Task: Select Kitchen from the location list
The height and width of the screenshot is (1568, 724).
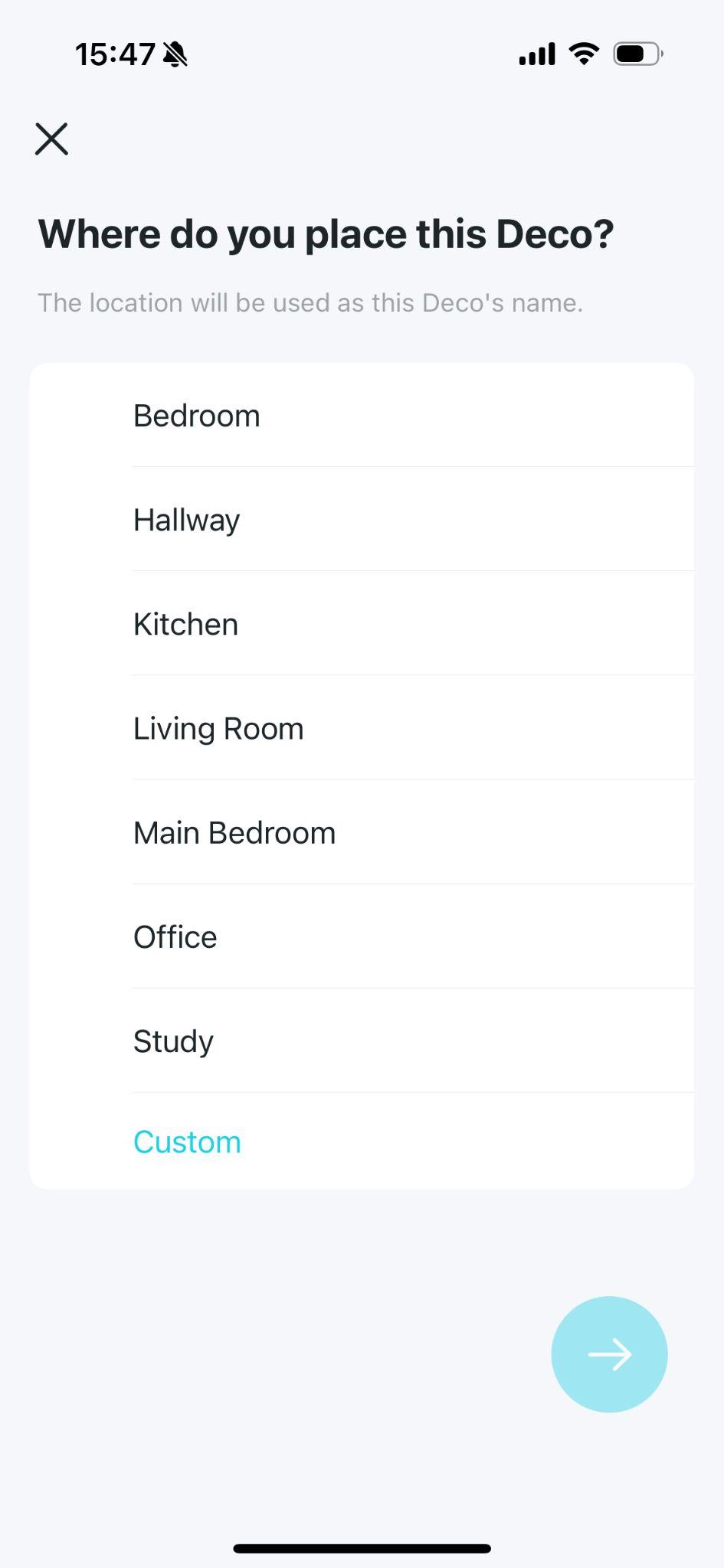Action: click(x=185, y=623)
